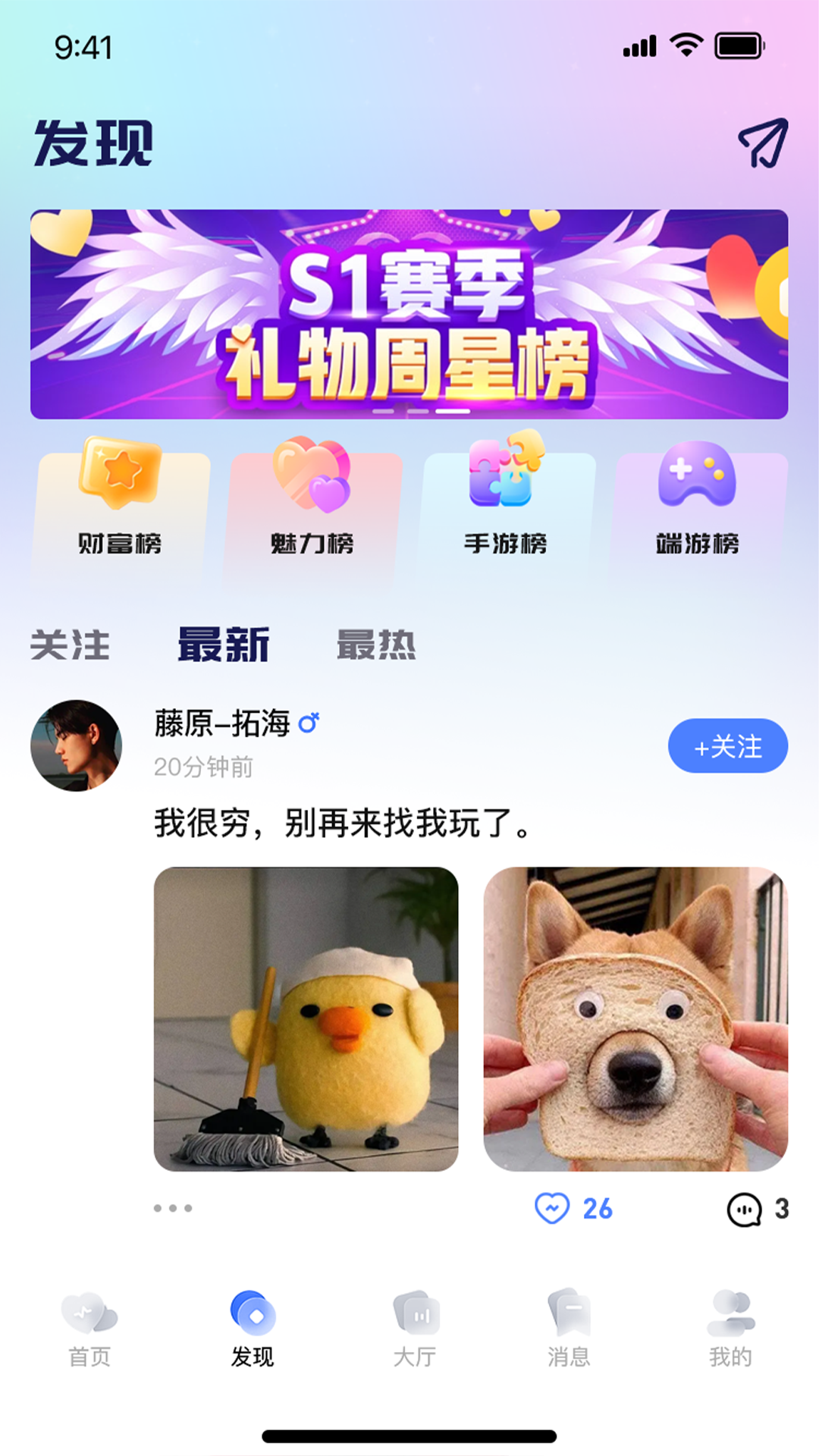Follow 藤原-拓海 with the +关注 button

728,746
